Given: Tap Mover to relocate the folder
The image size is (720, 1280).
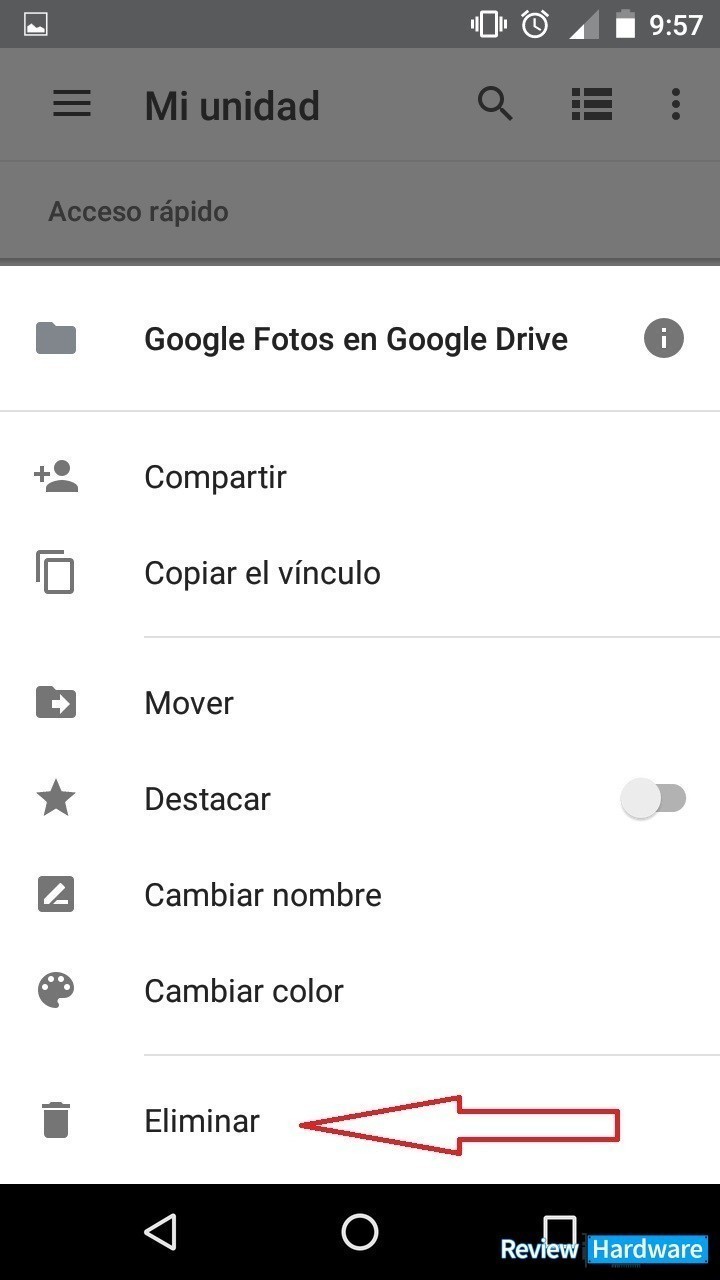Looking at the screenshot, I should [x=189, y=703].
